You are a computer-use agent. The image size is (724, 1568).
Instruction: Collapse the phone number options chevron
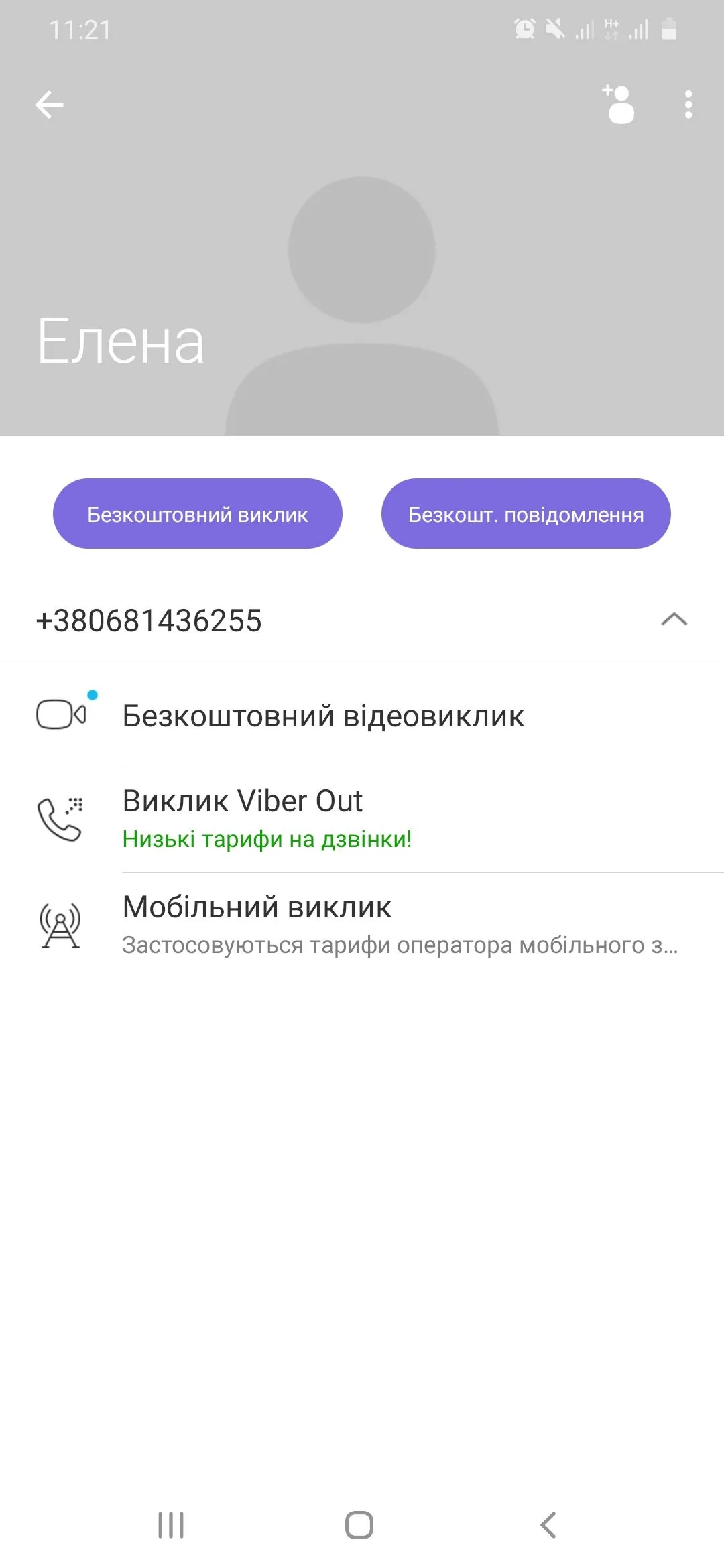pyautogui.click(x=674, y=620)
